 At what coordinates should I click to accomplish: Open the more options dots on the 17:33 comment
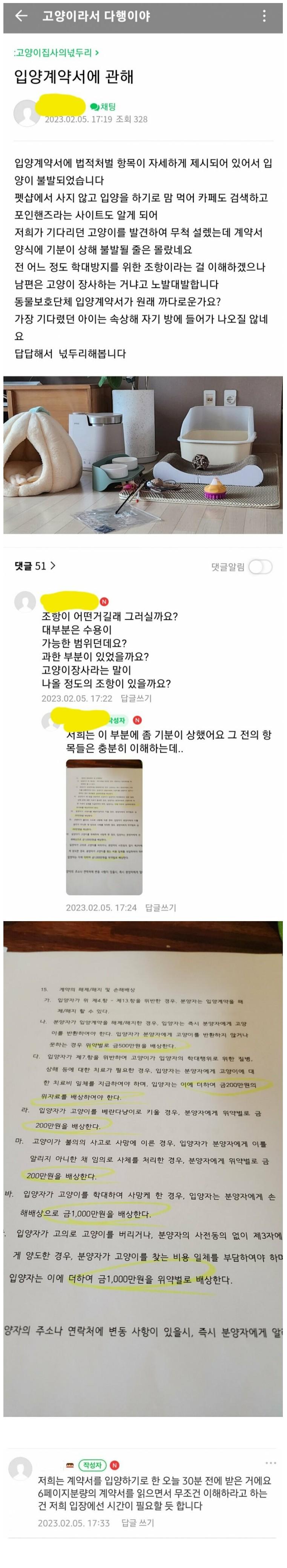pyautogui.click(x=270, y=1463)
